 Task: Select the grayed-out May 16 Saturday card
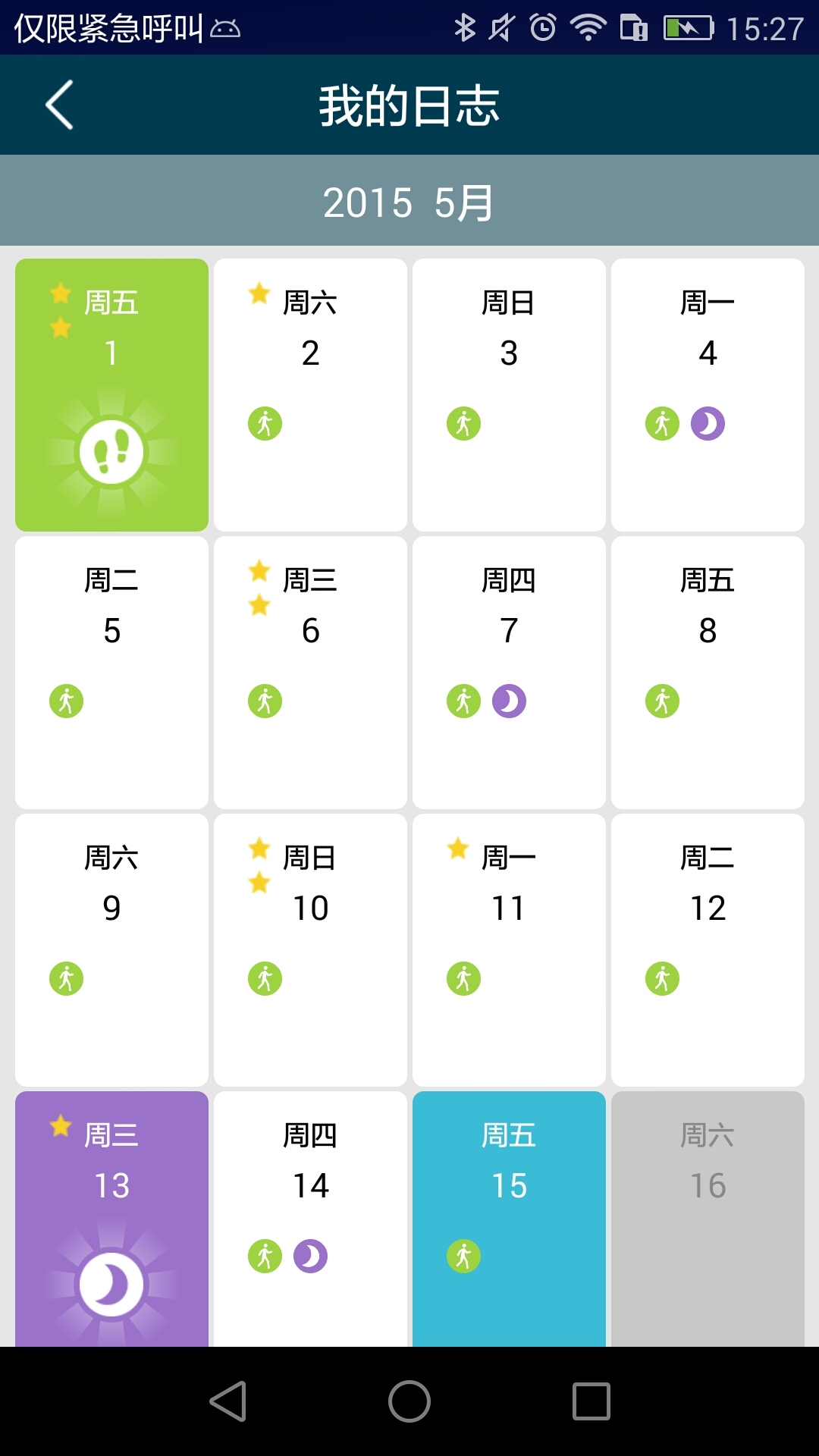click(x=708, y=1213)
